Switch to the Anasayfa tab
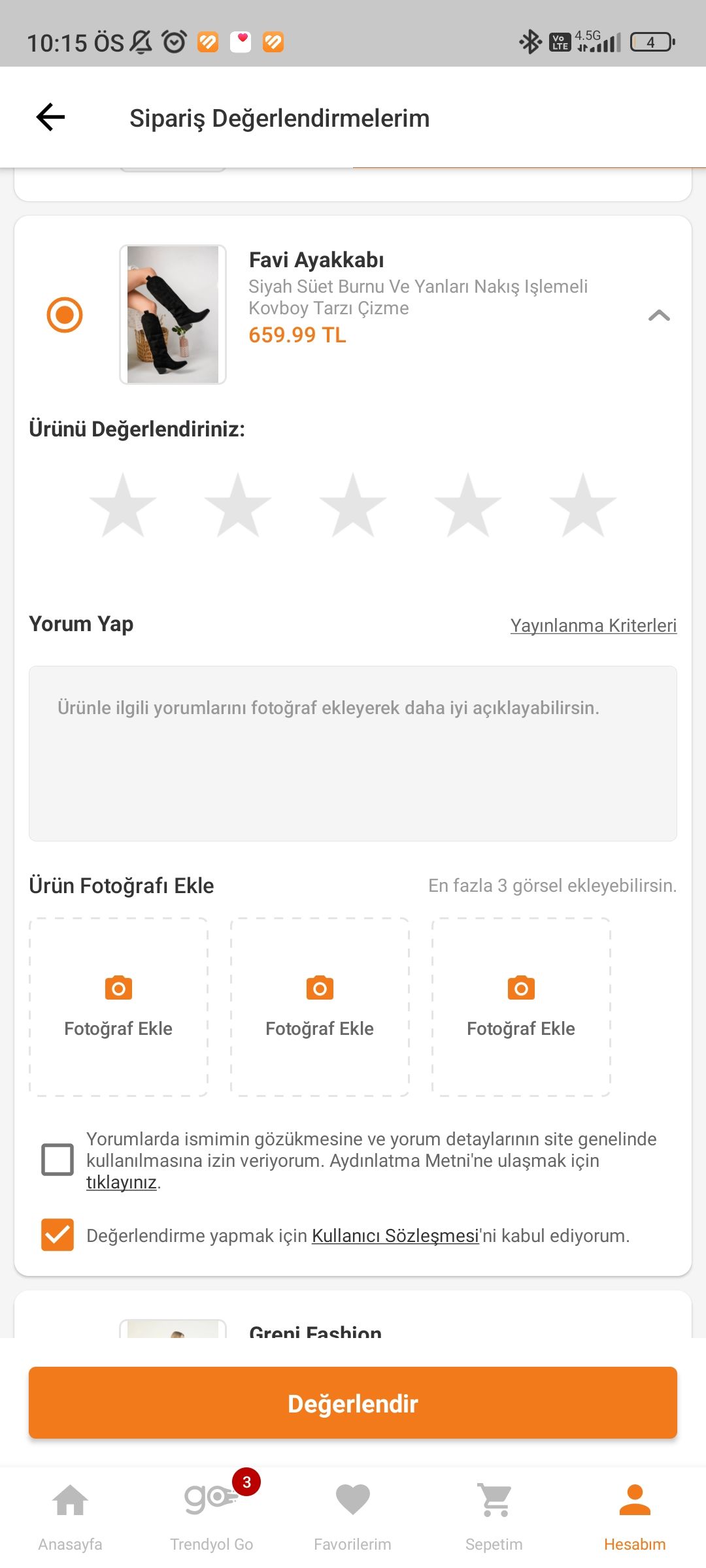 [x=71, y=1517]
